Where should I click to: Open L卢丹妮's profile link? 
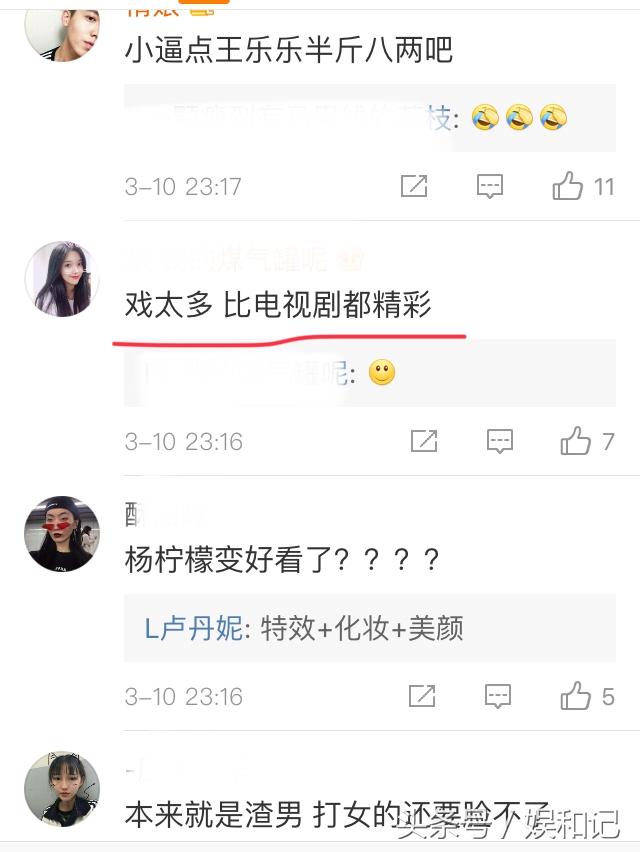(194, 628)
